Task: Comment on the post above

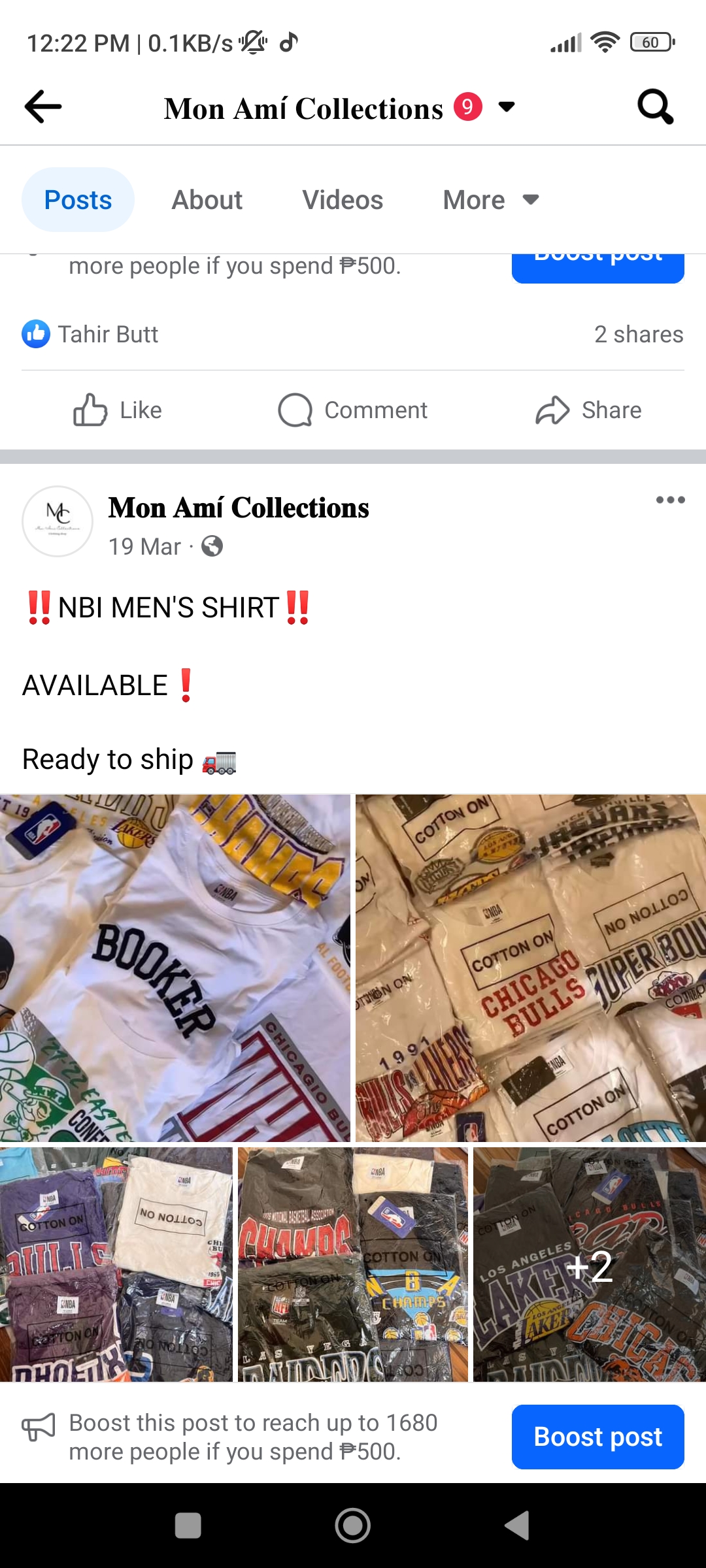Action: pyautogui.click(x=353, y=410)
